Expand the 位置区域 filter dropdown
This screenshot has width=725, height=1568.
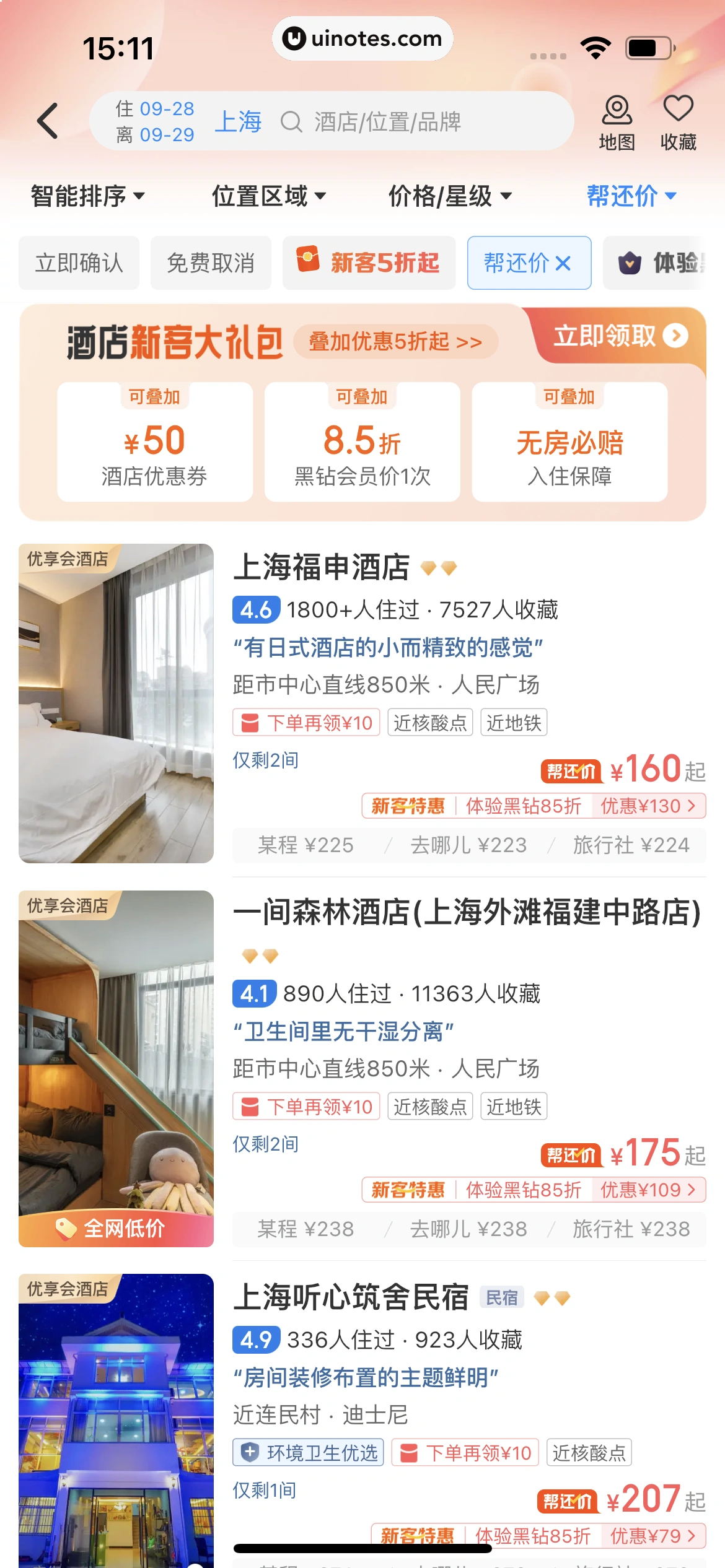pos(268,196)
